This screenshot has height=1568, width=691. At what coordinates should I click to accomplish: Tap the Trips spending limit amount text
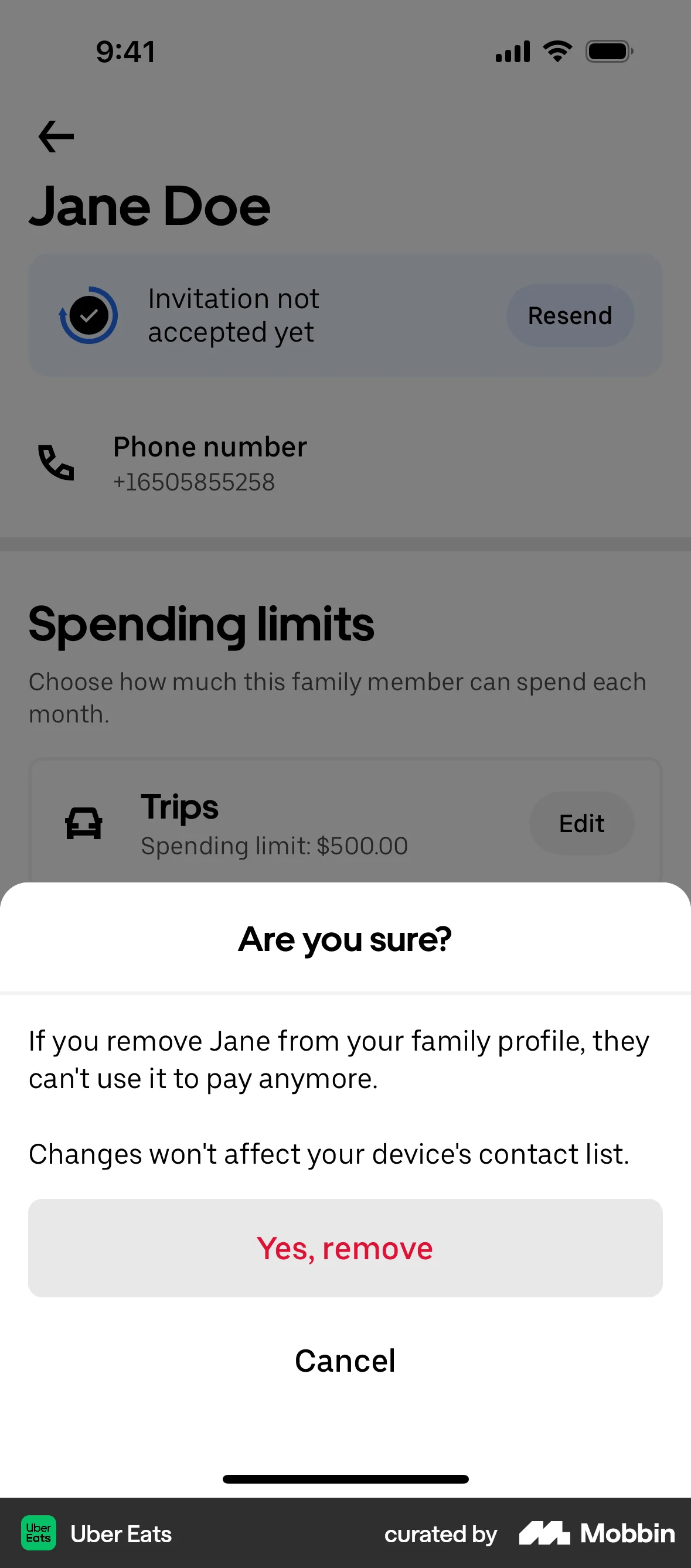click(274, 846)
